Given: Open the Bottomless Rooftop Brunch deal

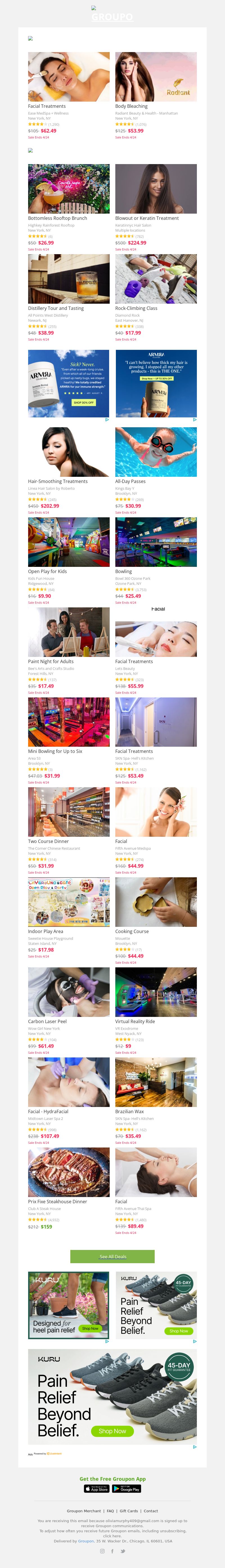Looking at the screenshot, I should click(68, 189).
